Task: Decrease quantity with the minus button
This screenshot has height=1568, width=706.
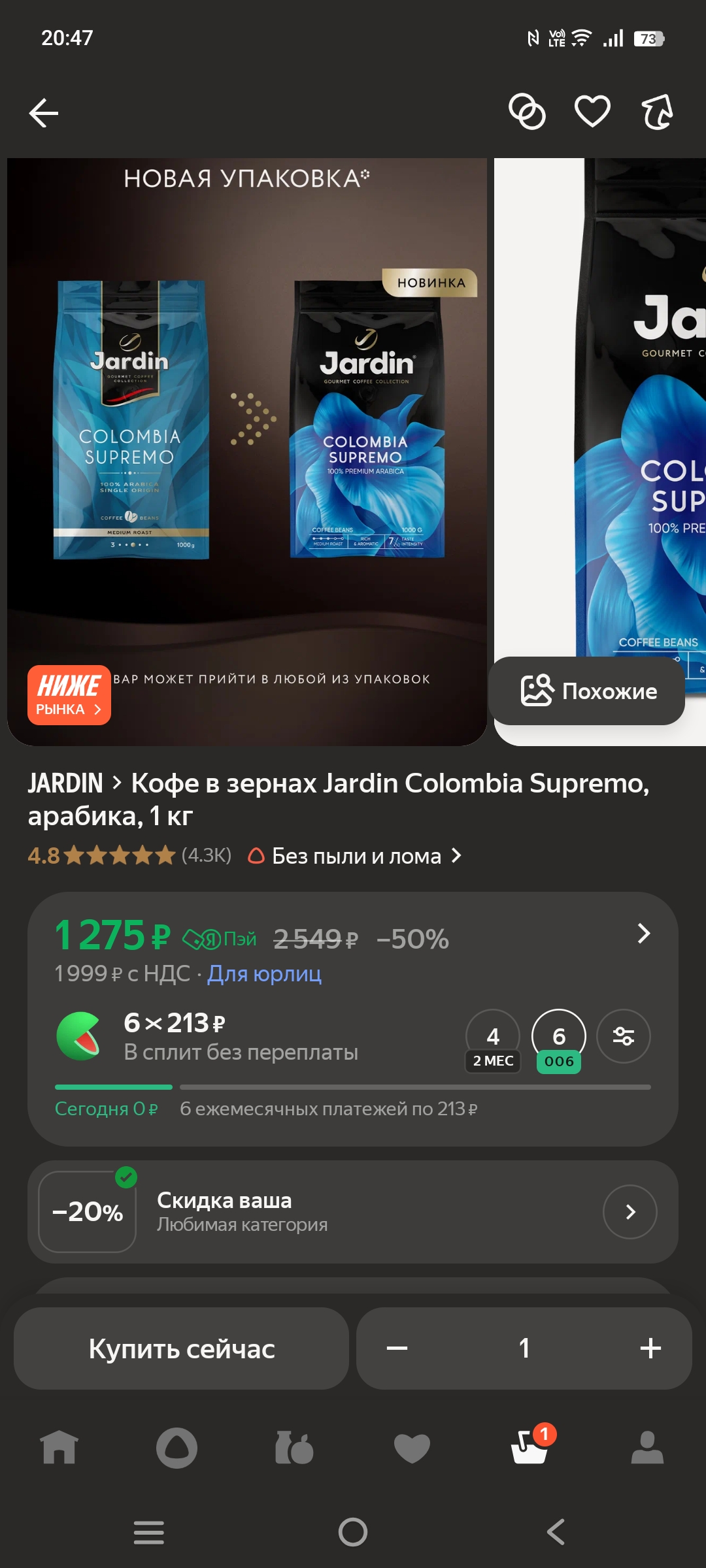Action: (397, 1348)
